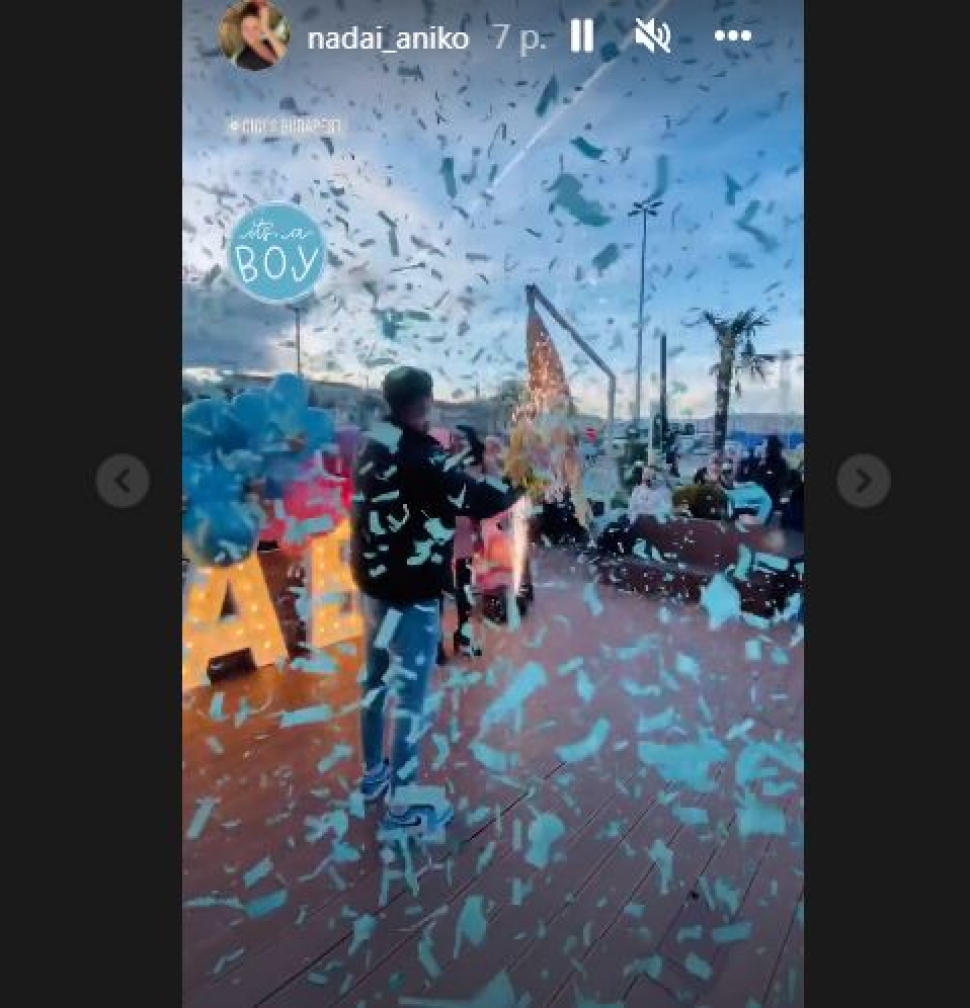Skip to the next story
The width and height of the screenshot is (970, 1008).
pyautogui.click(x=863, y=481)
